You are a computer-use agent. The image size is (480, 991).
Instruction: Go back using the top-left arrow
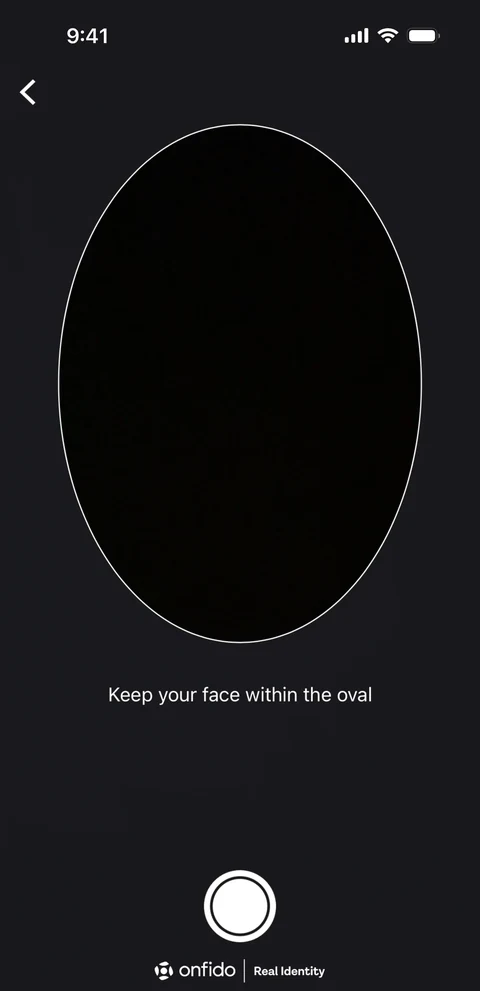tap(28, 92)
